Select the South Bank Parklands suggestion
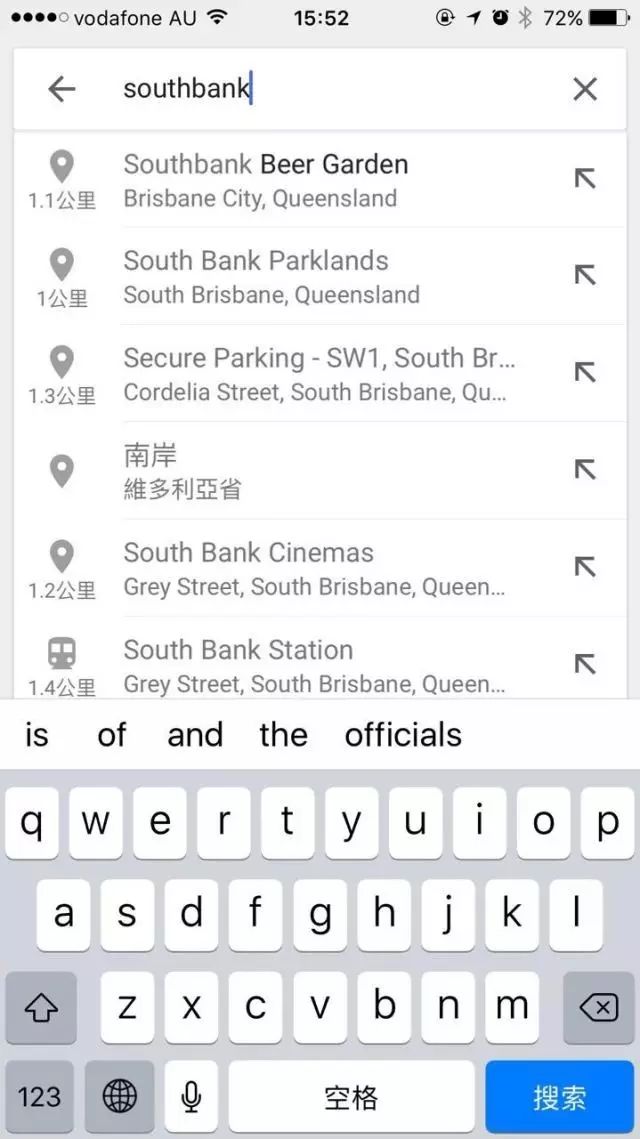This screenshot has width=640, height=1139. tap(320, 276)
